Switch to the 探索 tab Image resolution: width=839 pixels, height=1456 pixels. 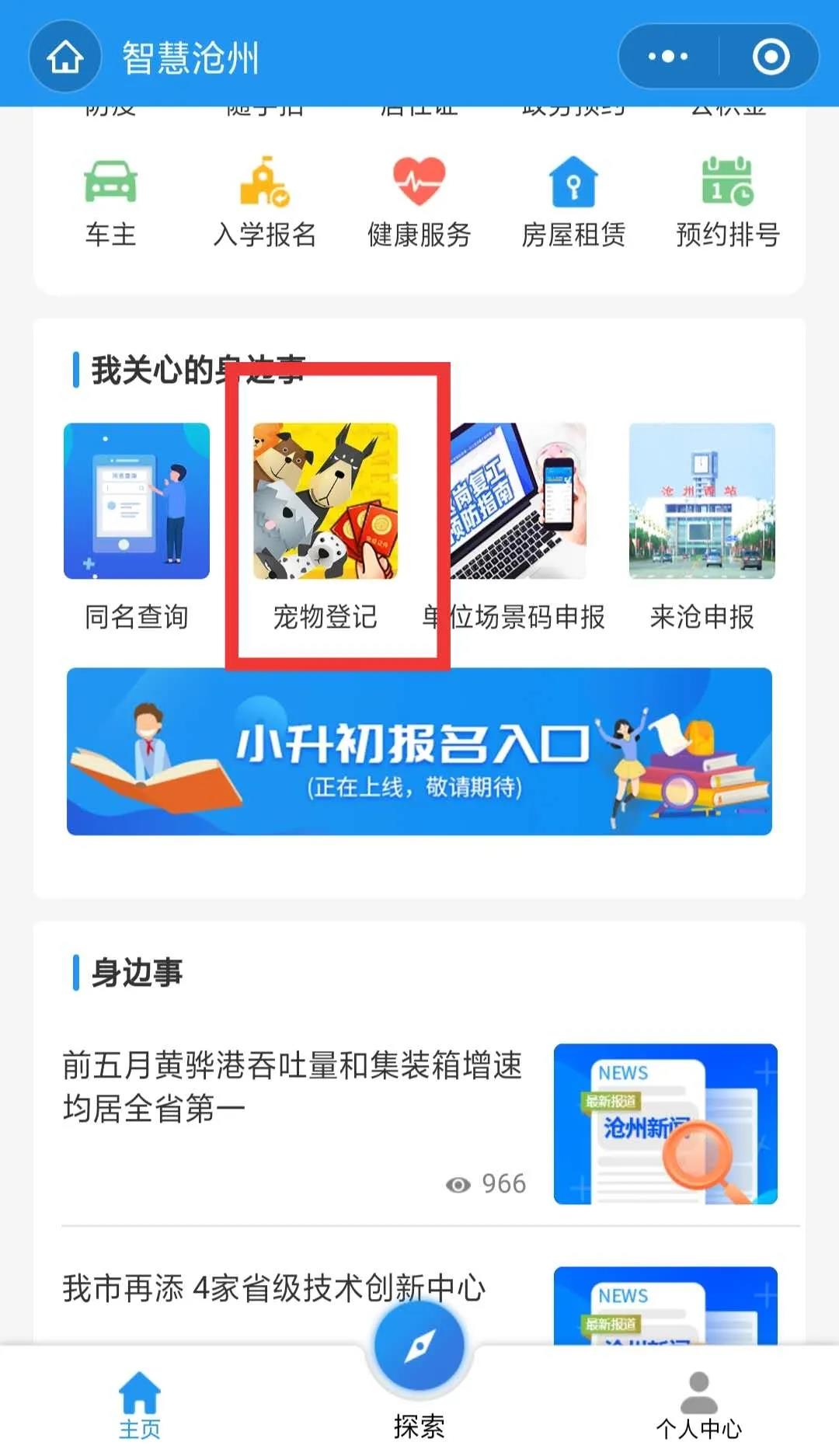tap(419, 1367)
